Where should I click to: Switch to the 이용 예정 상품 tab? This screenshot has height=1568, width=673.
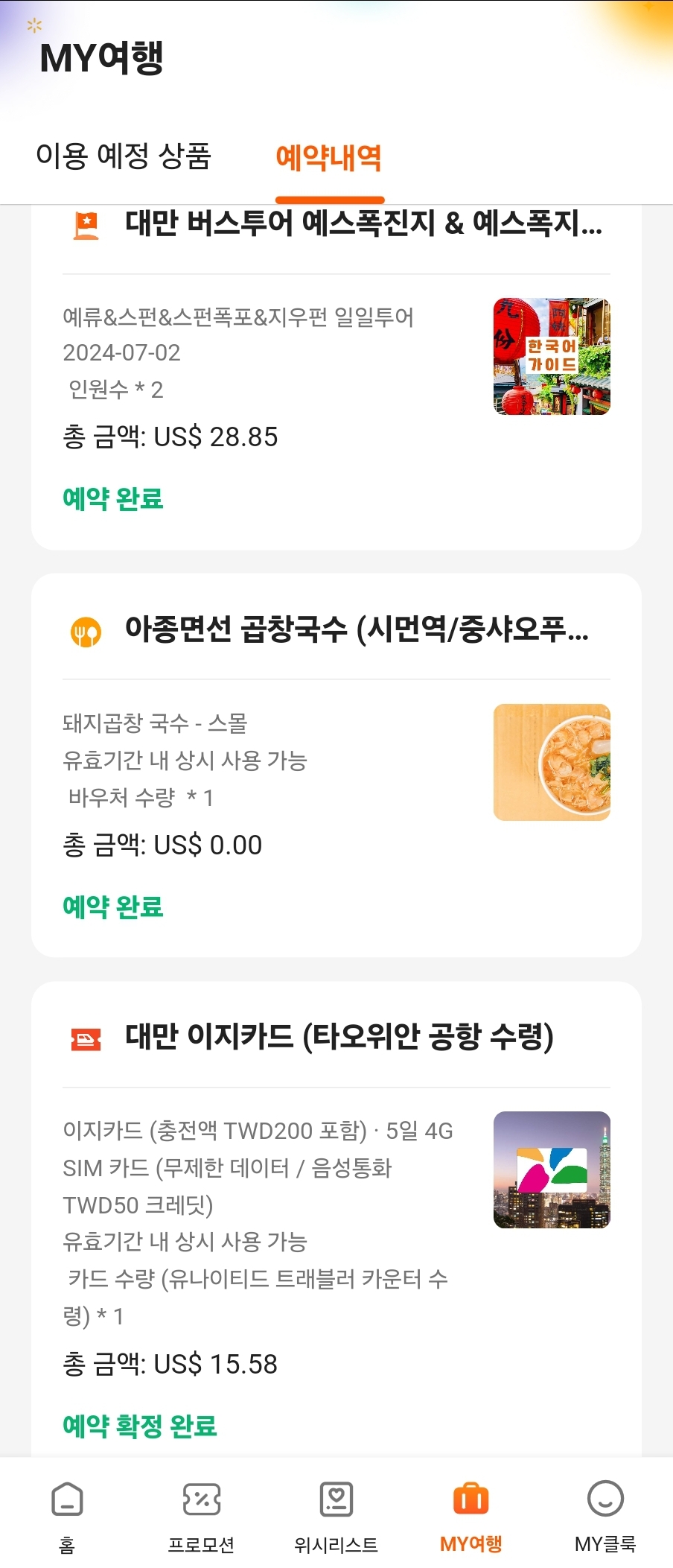[124, 156]
